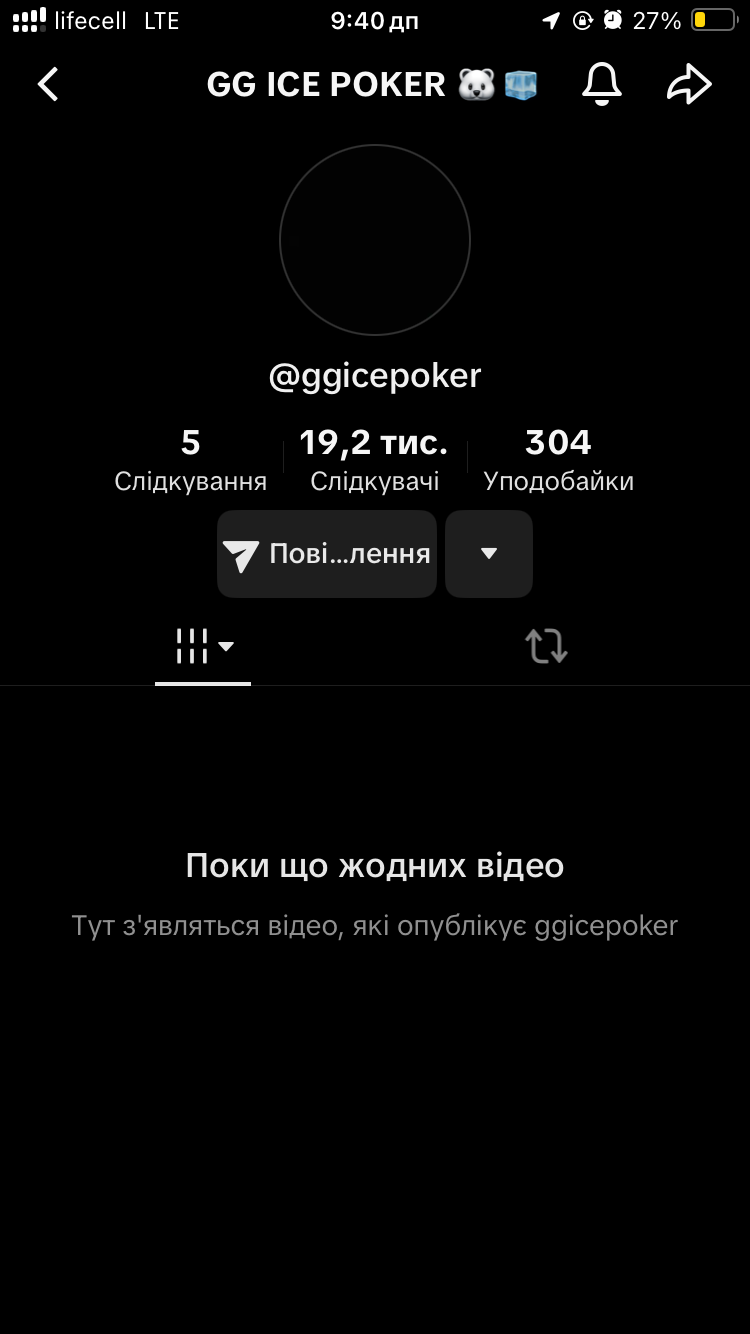Switch to the Reposts tab icon
This screenshot has width=750, height=1334.
pyautogui.click(x=546, y=646)
